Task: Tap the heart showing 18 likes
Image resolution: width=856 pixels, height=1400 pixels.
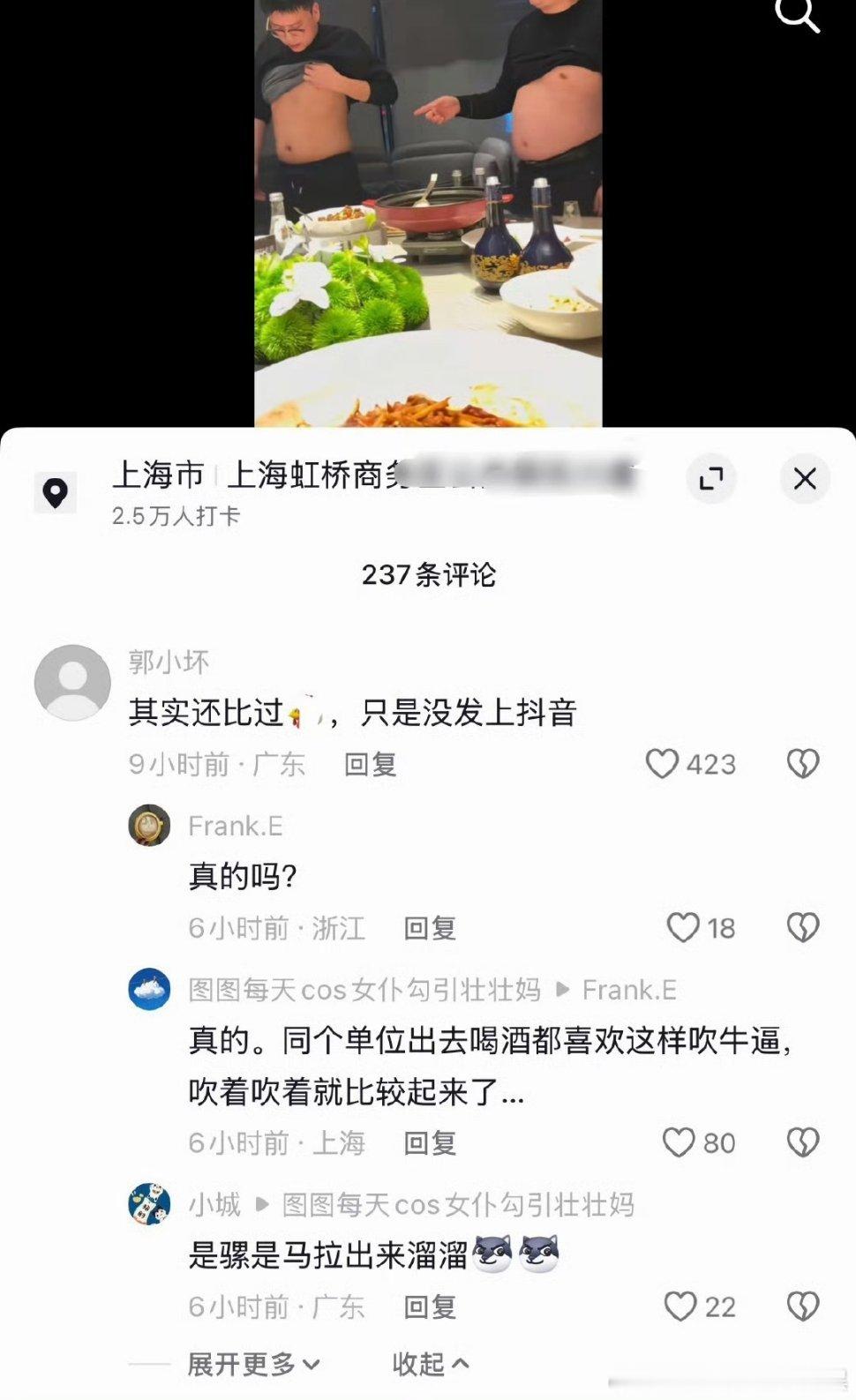Action: tap(683, 927)
